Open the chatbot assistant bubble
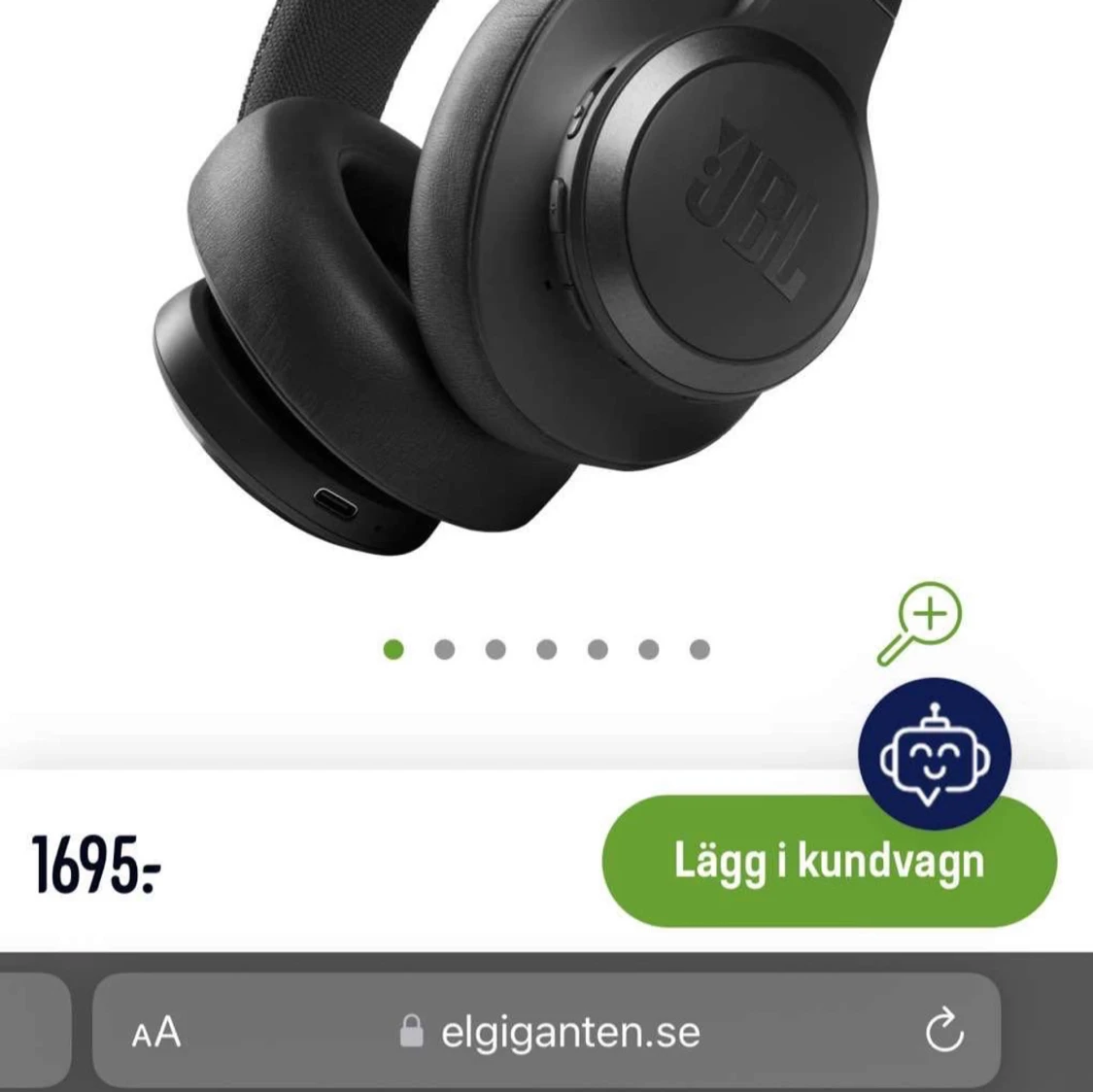The height and width of the screenshot is (1092, 1093). (x=934, y=754)
